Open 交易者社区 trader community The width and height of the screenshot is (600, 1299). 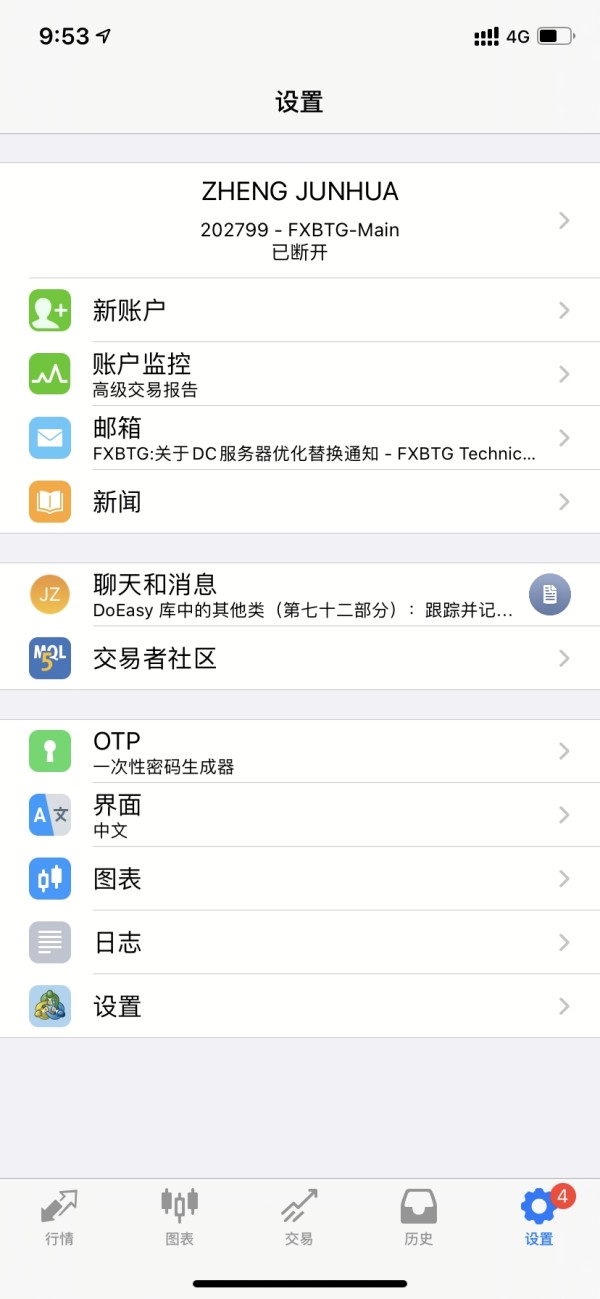point(300,658)
